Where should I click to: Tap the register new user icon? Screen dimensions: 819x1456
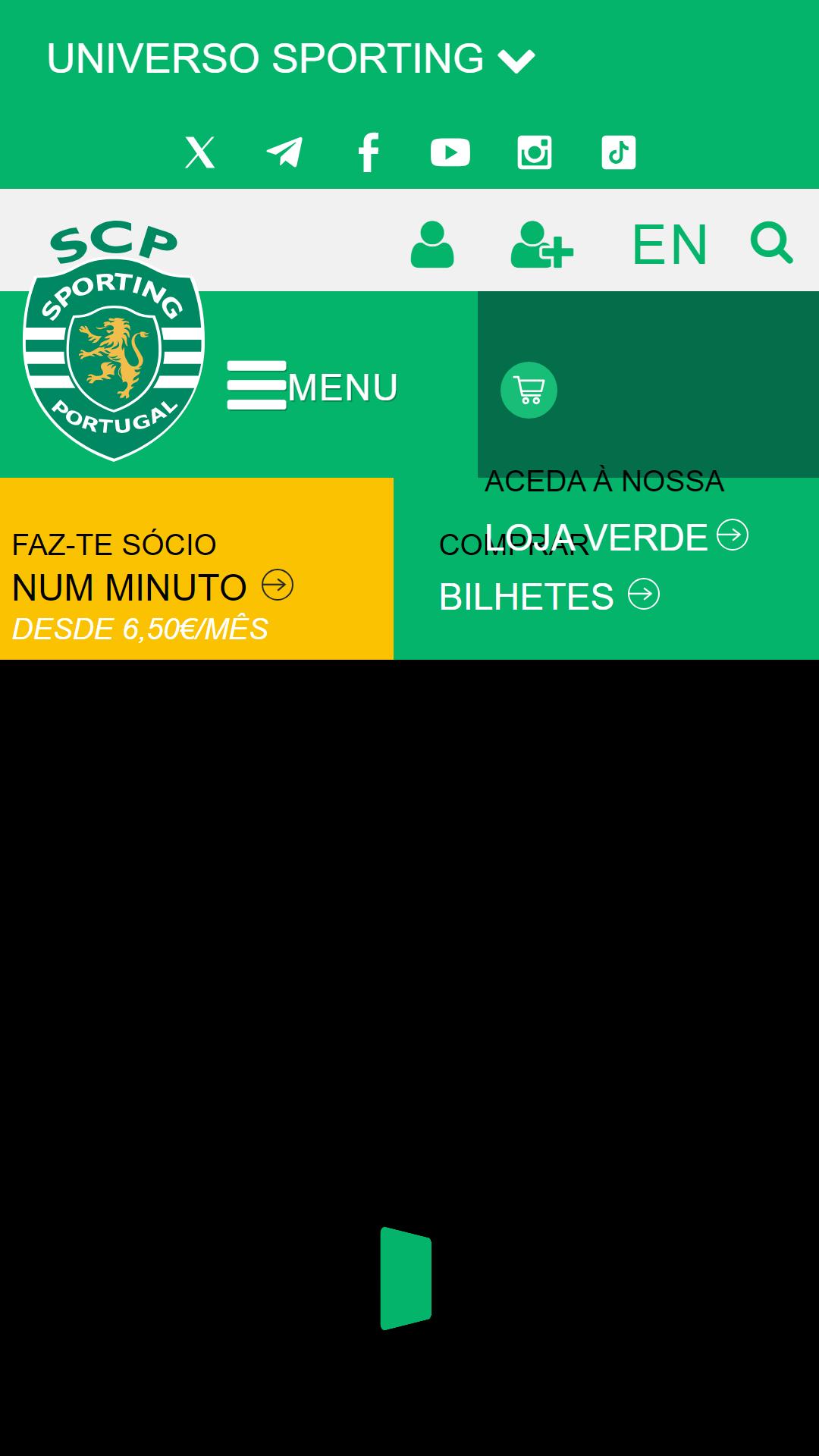click(x=541, y=244)
